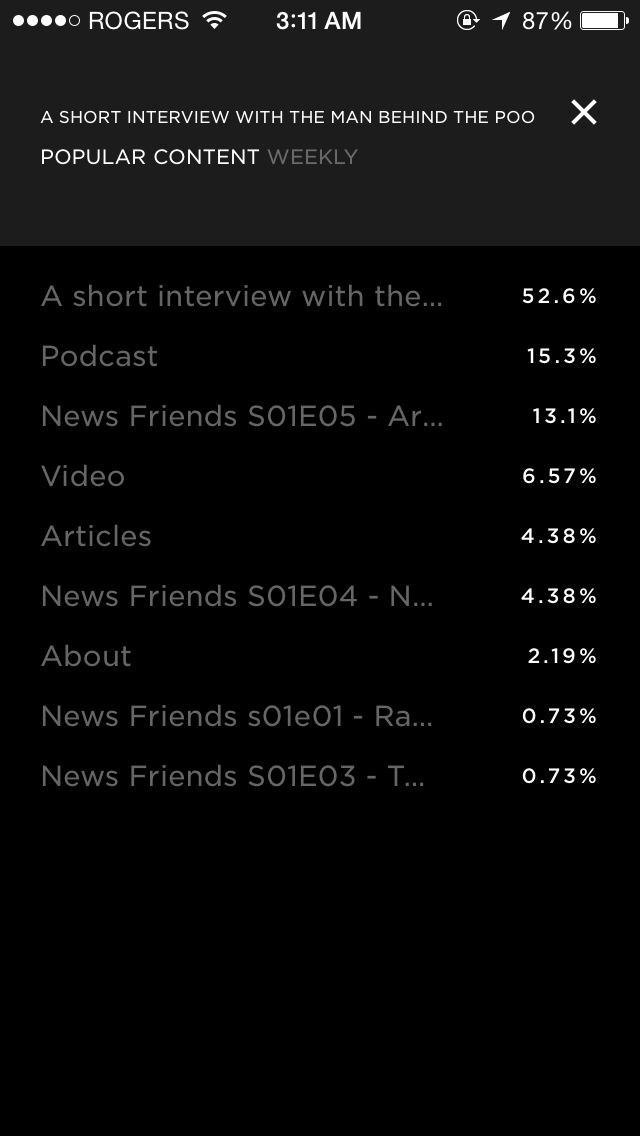Open the Articles row
This screenshot has width=640, height=1136.
click(x=96, y=536)
